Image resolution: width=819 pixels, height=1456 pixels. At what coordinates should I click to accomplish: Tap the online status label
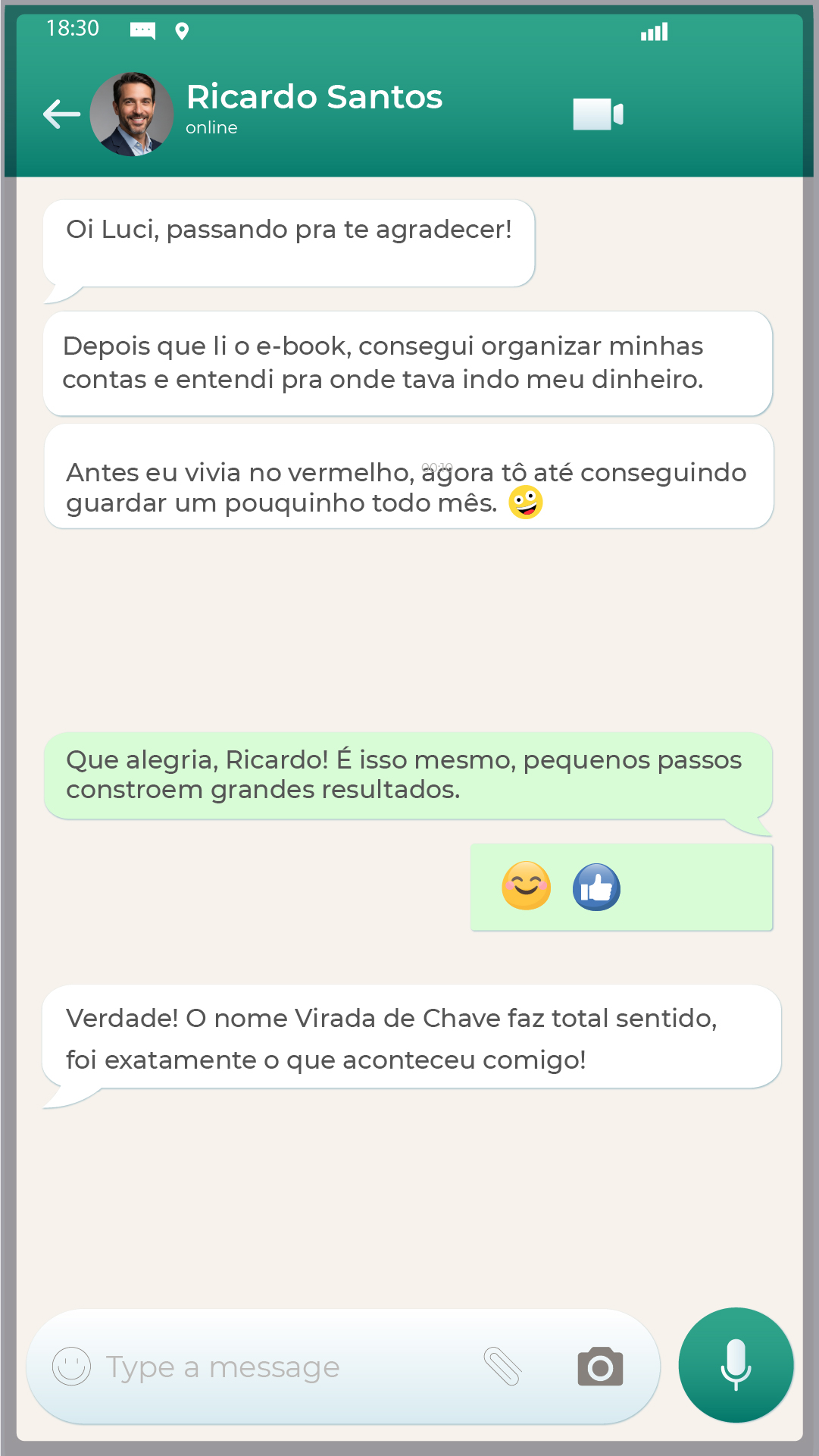point(211,127)
